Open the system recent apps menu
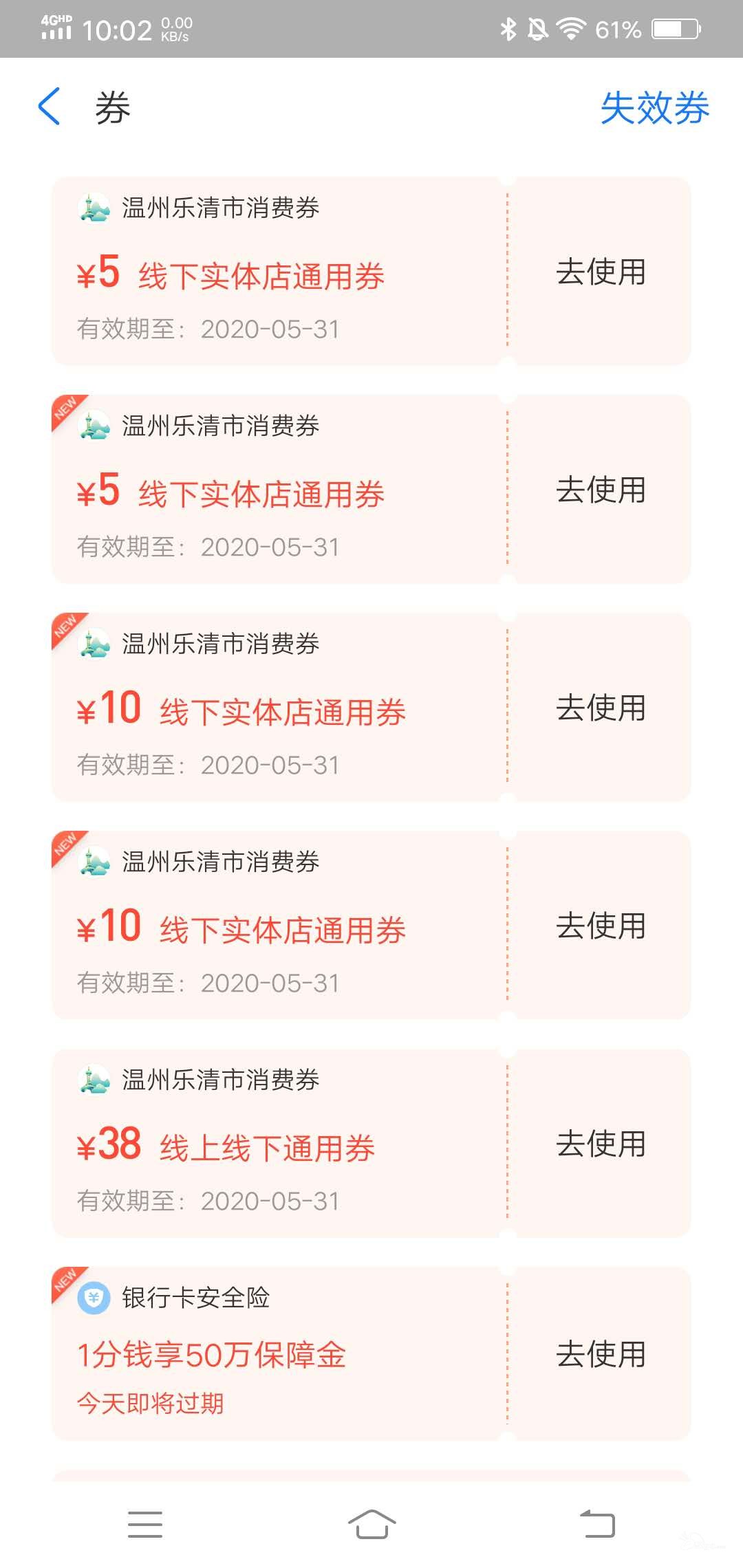Screen dimensions: 743x1568 point(145,1524)
